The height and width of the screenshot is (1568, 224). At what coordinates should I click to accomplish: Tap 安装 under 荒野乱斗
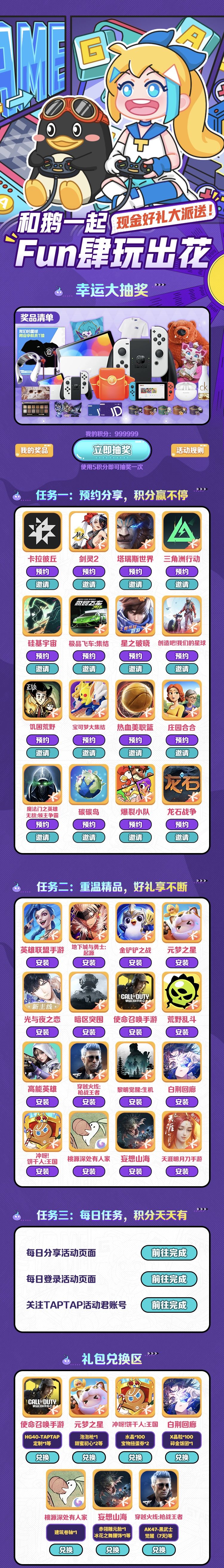click(182, 1032)
